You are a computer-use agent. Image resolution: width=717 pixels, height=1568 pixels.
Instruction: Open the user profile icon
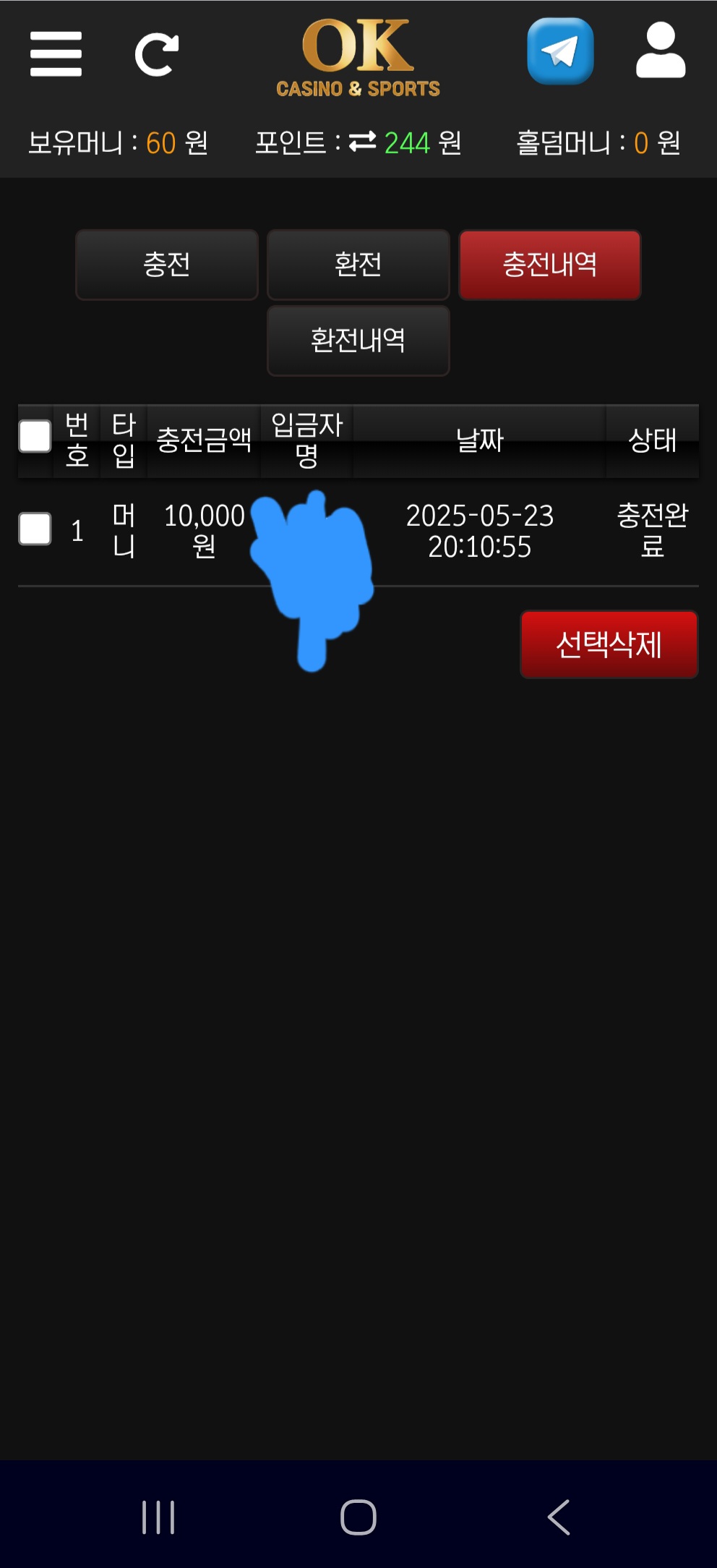click(660, 51)
